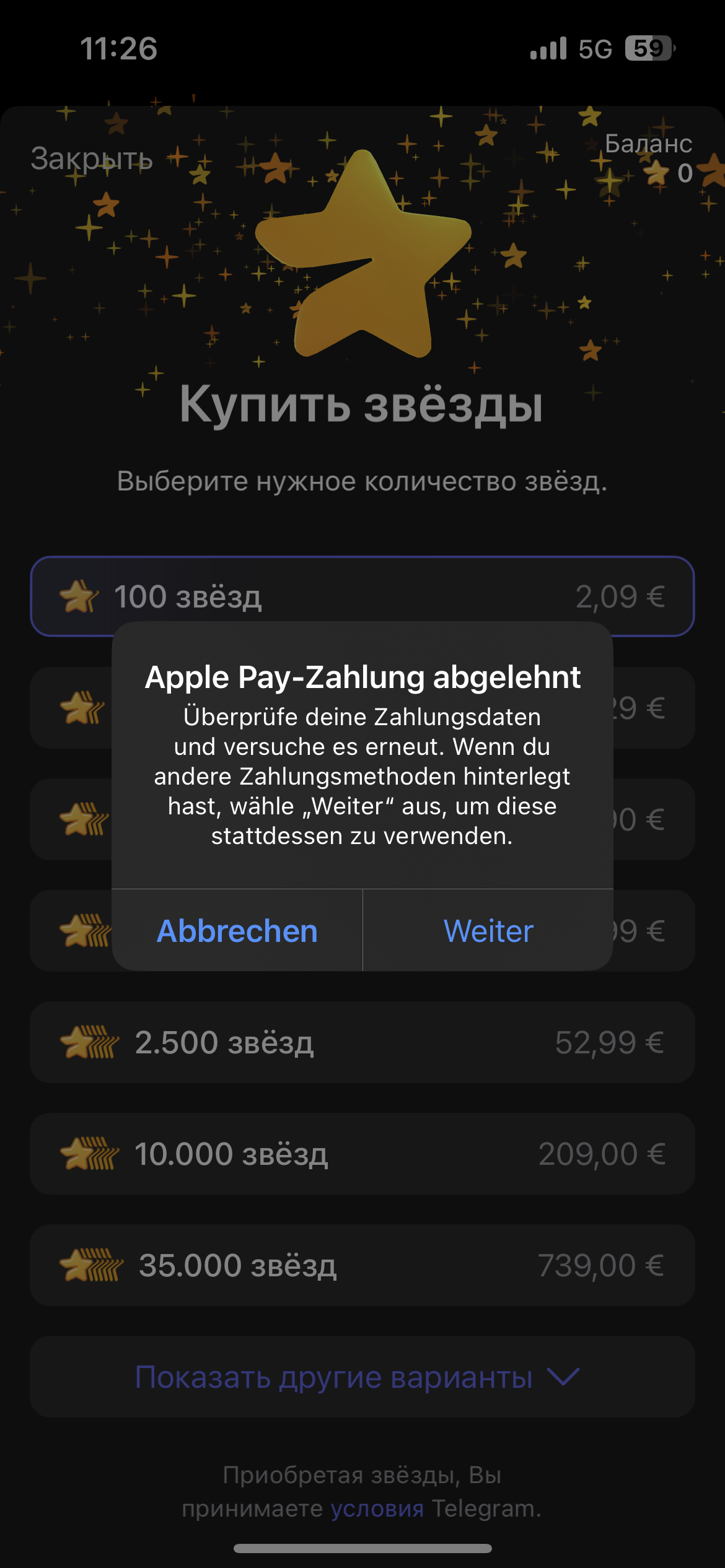Screen dimensions: 725x1568
Task: Pick the 10.000 звёзд option
Action: coord(362,1154)
